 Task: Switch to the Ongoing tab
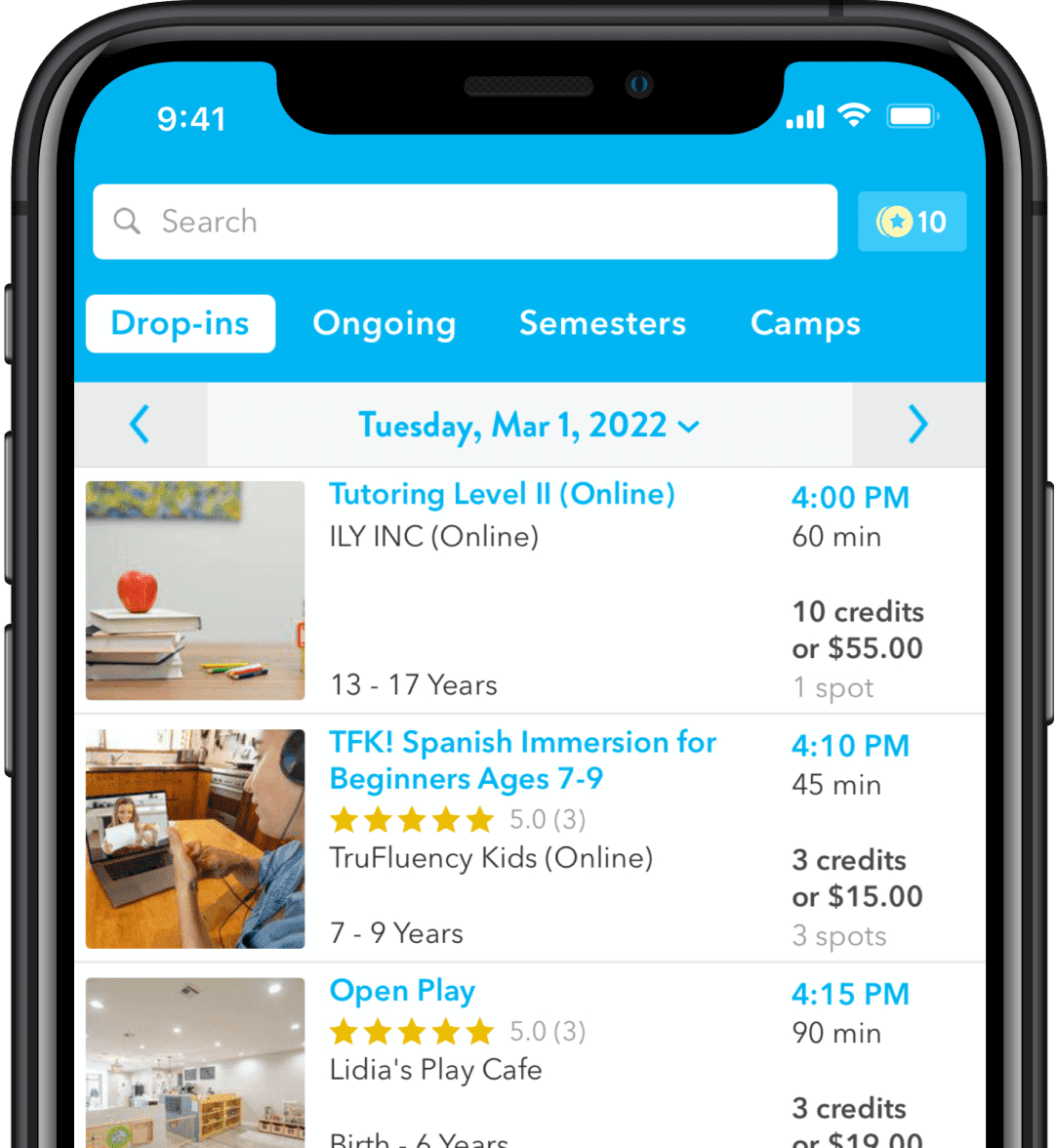(384, 323)
